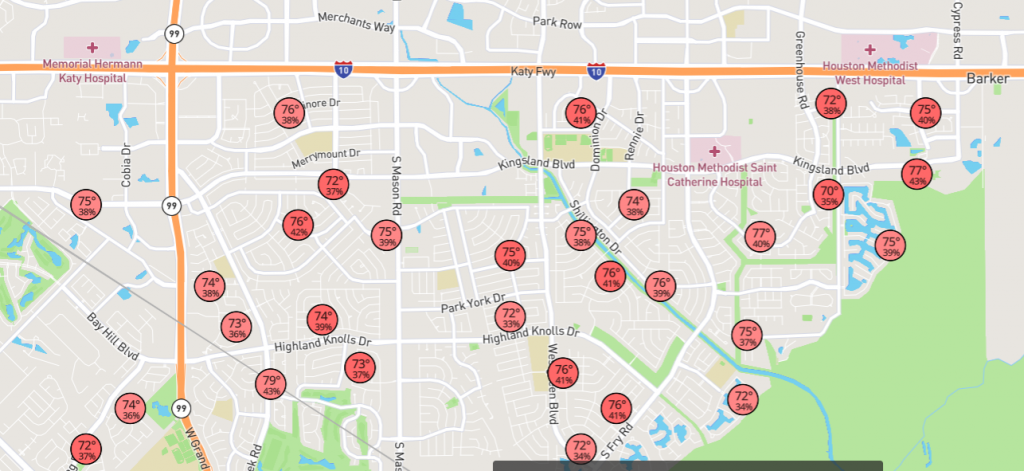View the 73° 36% station near Bay Hill Blvd
Screen dimensions: 1024x471
pos(236,328)
